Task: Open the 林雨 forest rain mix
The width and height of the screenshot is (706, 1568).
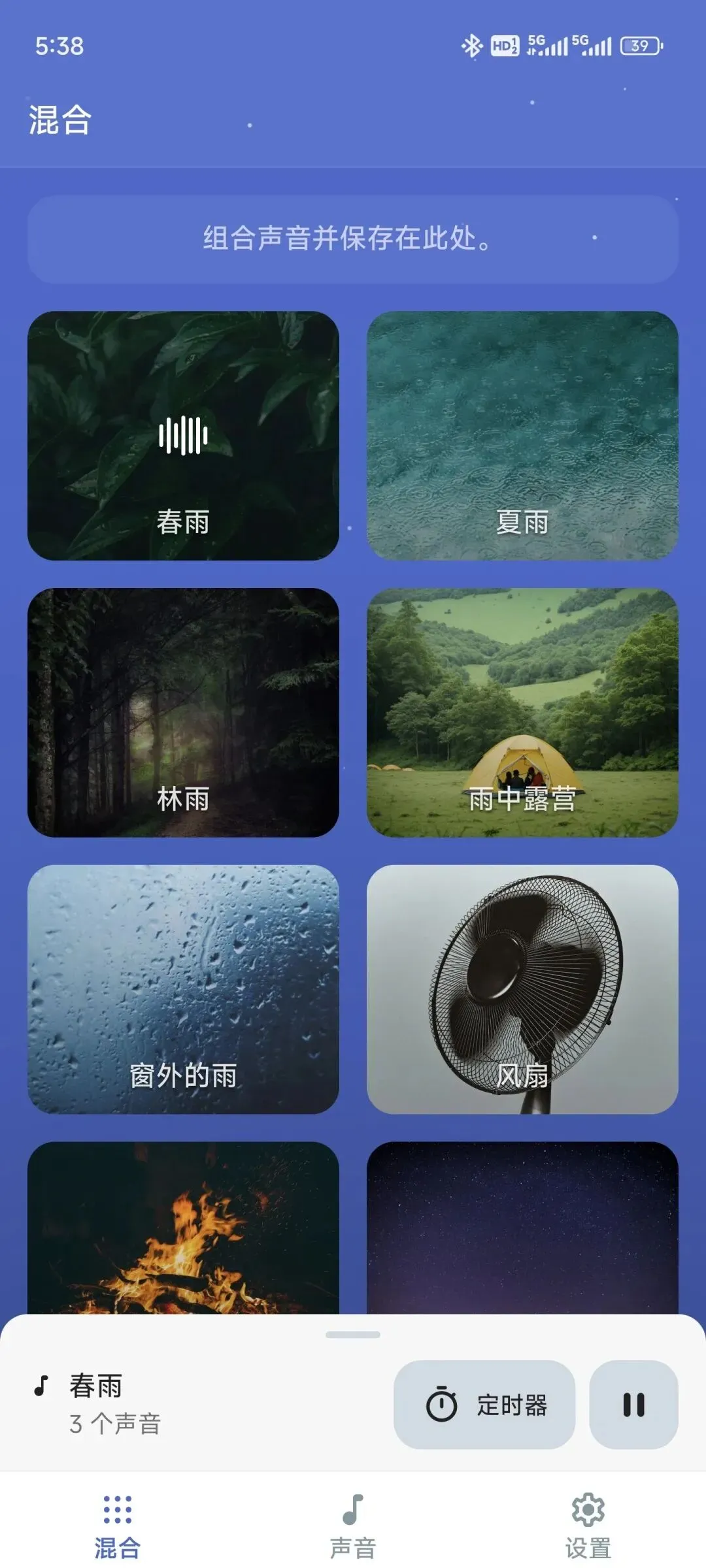Action: (x=183, y=712)
